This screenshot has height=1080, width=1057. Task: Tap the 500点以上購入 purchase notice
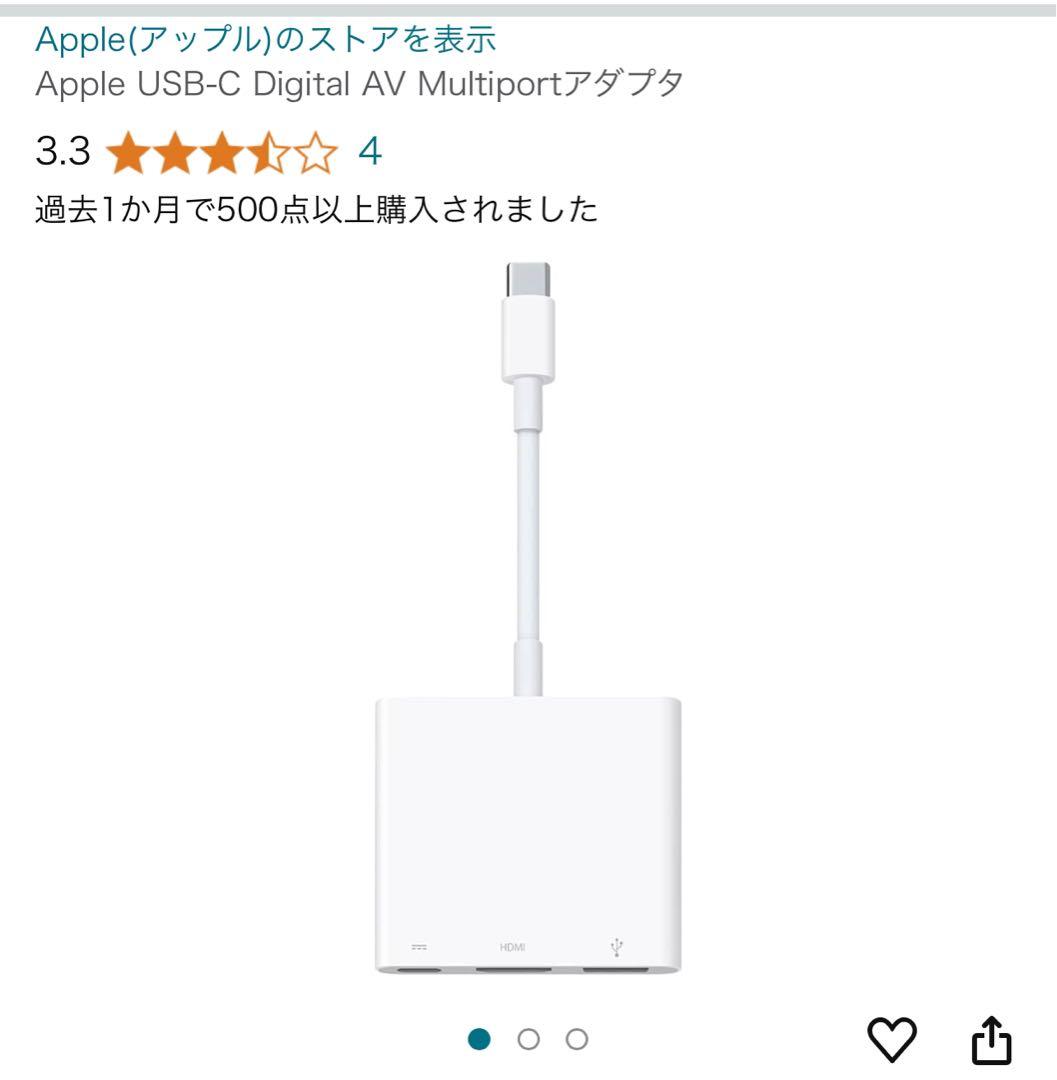coord(315,210)
